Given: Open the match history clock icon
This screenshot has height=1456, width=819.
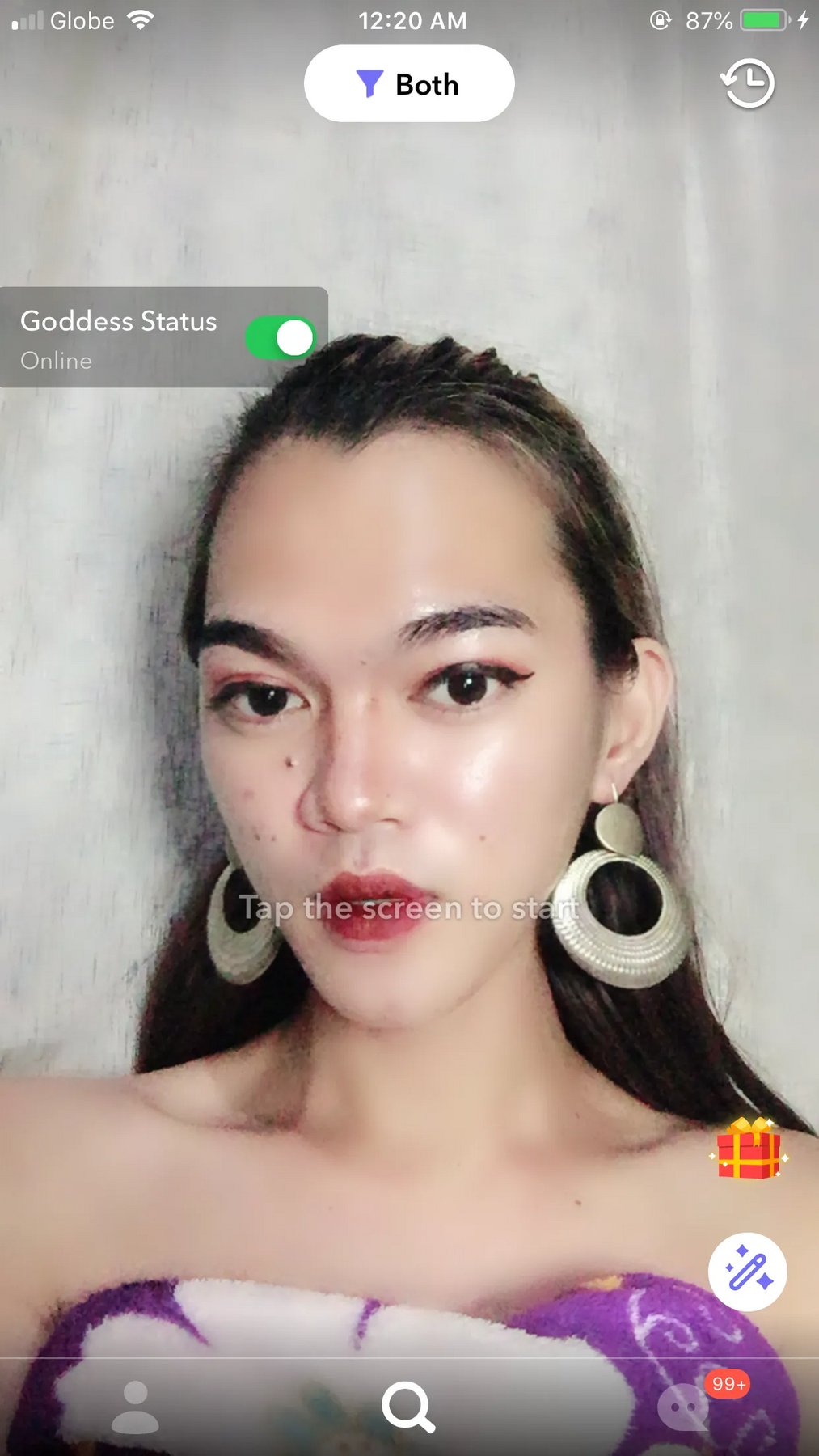Looking at the screenshot, I should (747, 83).
